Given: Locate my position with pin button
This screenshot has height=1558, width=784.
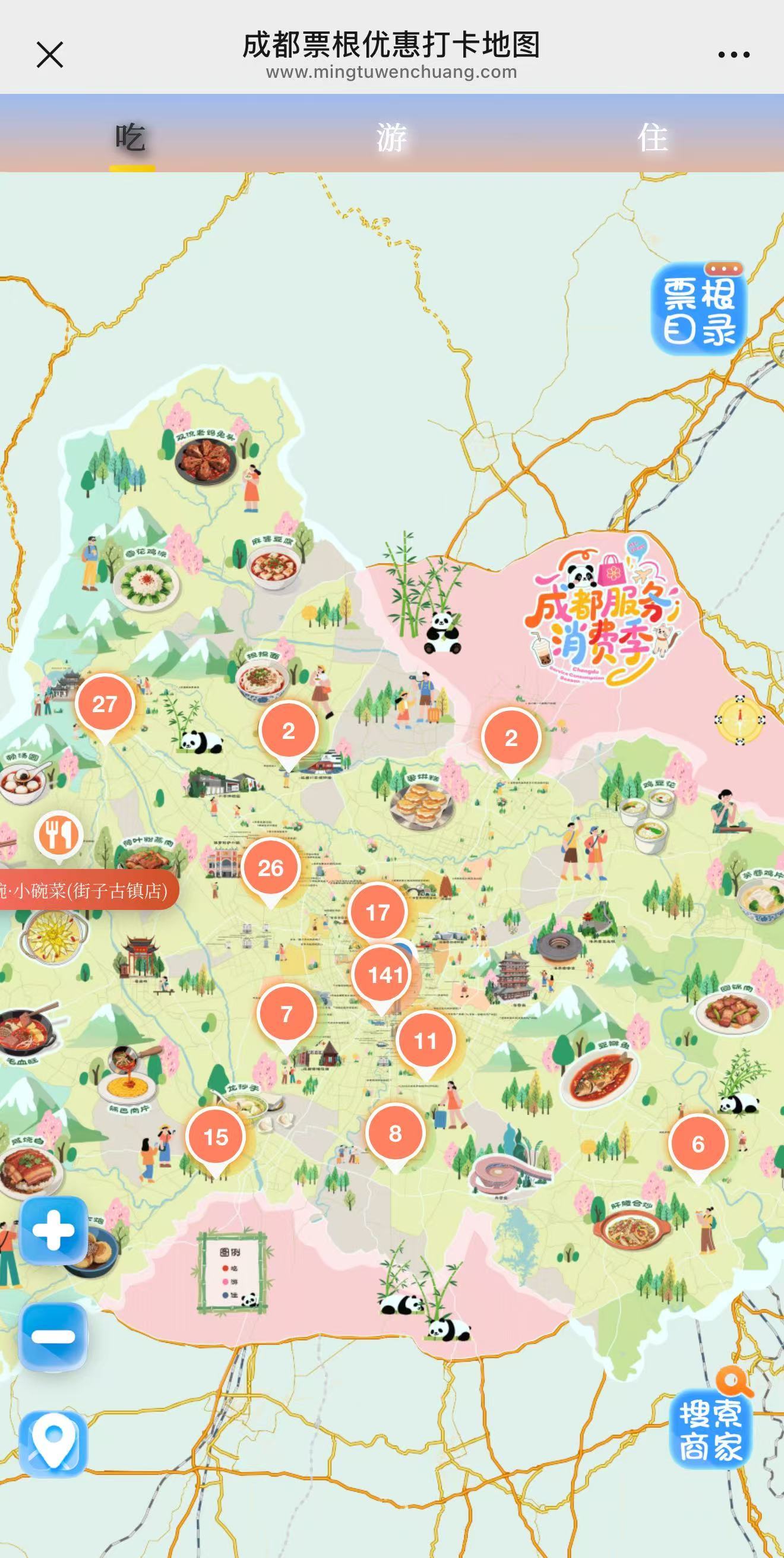Looking at the screenshot, I should [53, 1443].
